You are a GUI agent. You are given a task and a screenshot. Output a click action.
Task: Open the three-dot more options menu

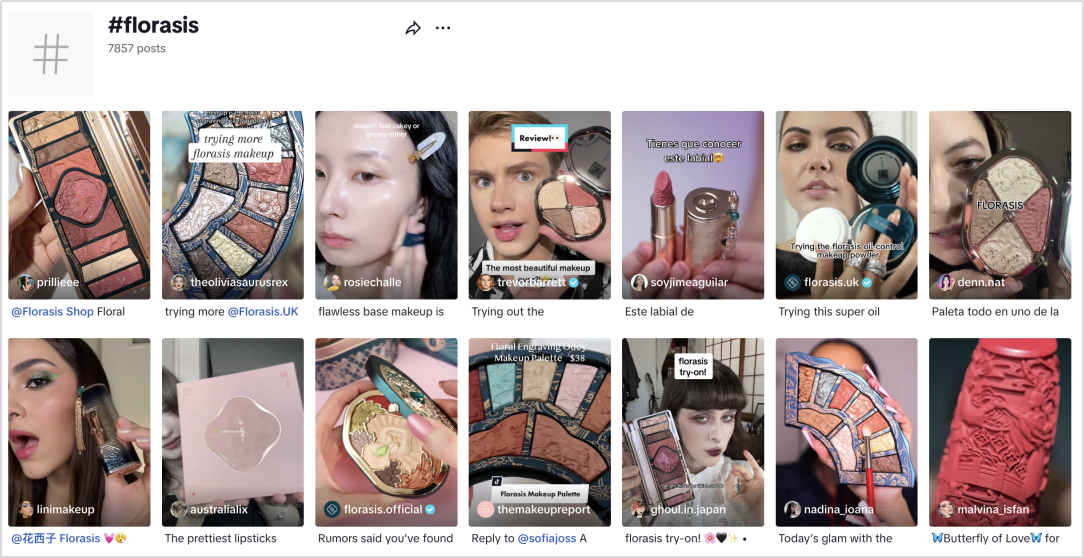click(x=443, y=29)
